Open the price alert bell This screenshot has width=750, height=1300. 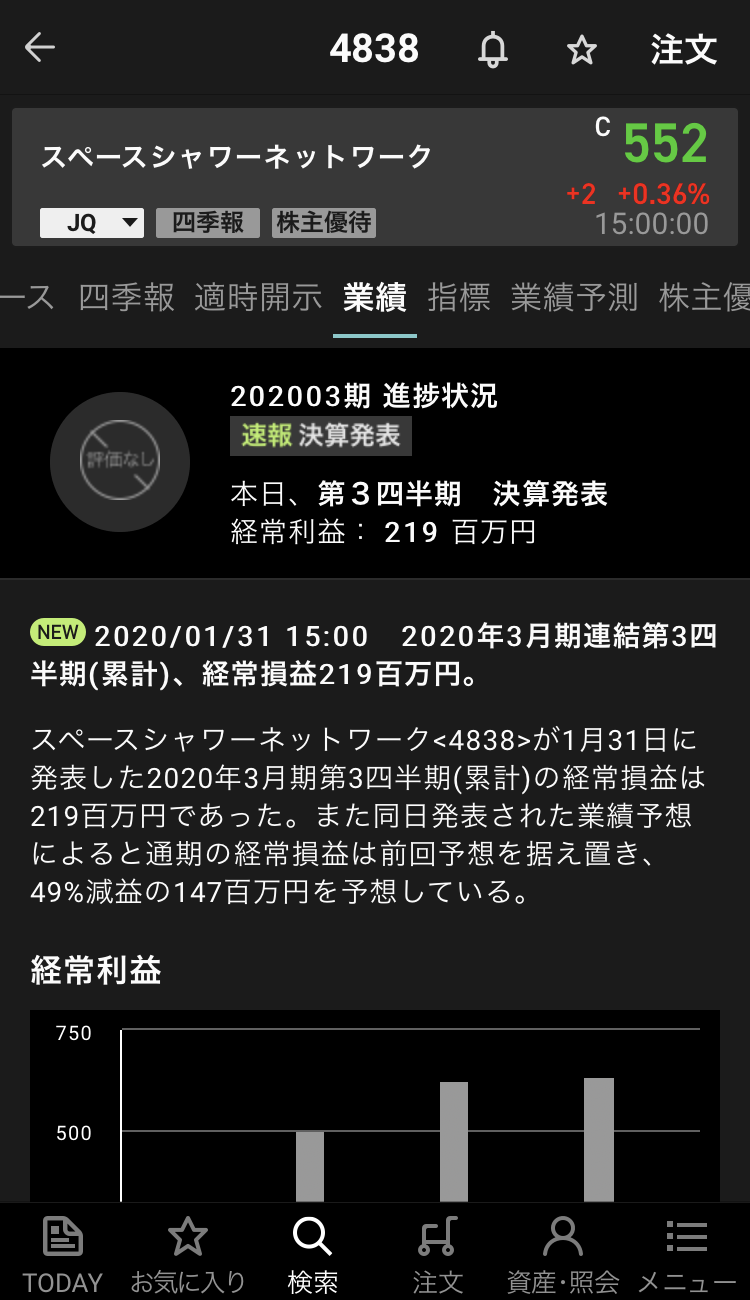[492, 49]
